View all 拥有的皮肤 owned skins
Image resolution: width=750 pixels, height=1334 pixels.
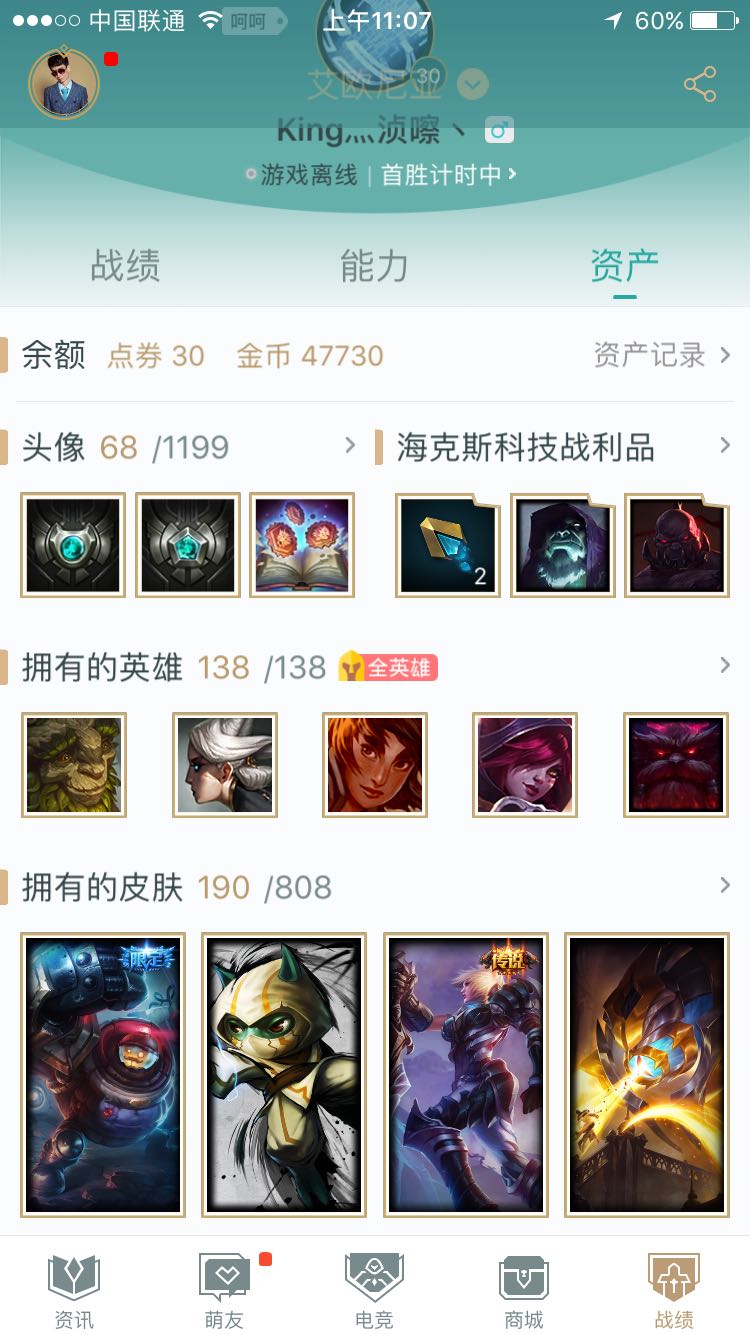click(x=724, y=886)
